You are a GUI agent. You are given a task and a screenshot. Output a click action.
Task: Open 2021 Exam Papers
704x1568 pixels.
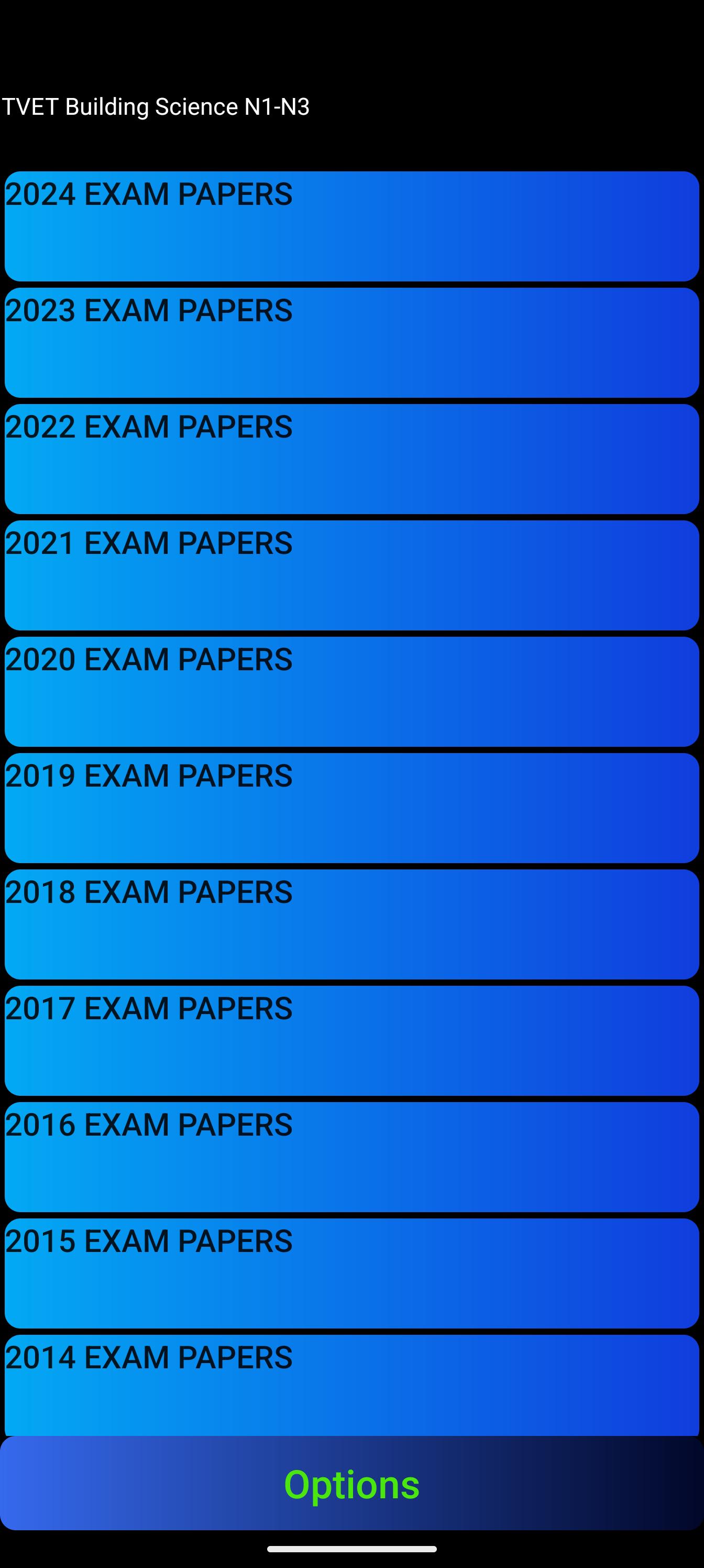coord(351,574)
